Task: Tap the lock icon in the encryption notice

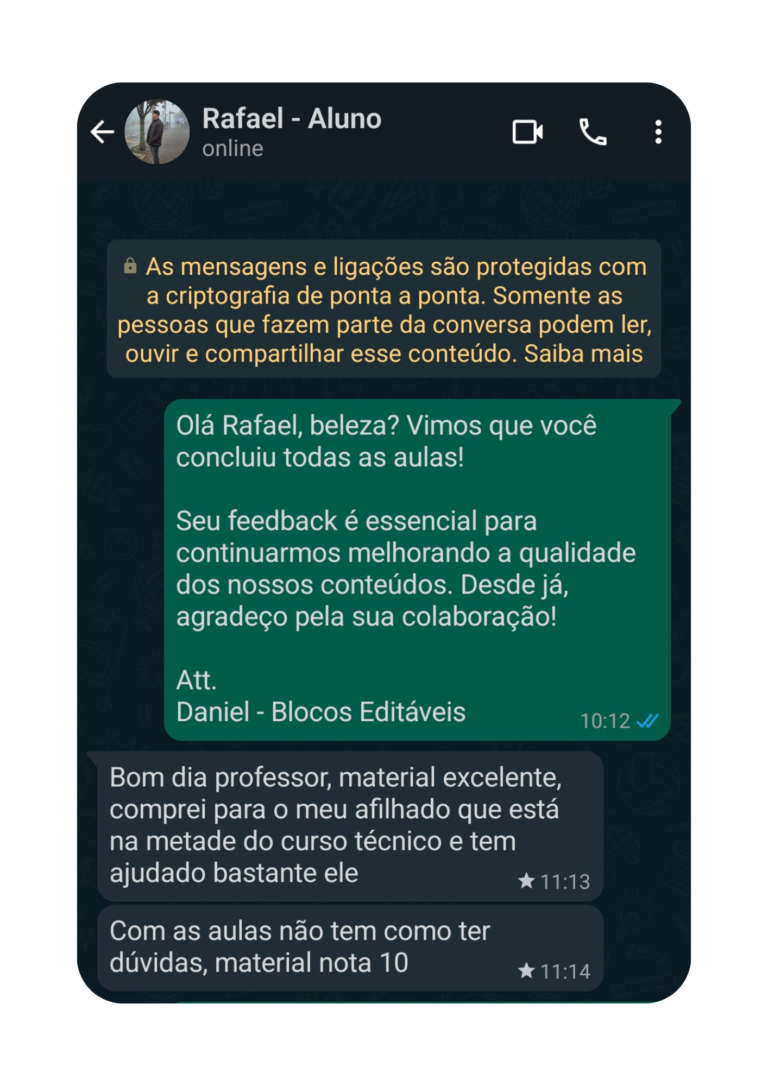Action: (x=129, y=268)
